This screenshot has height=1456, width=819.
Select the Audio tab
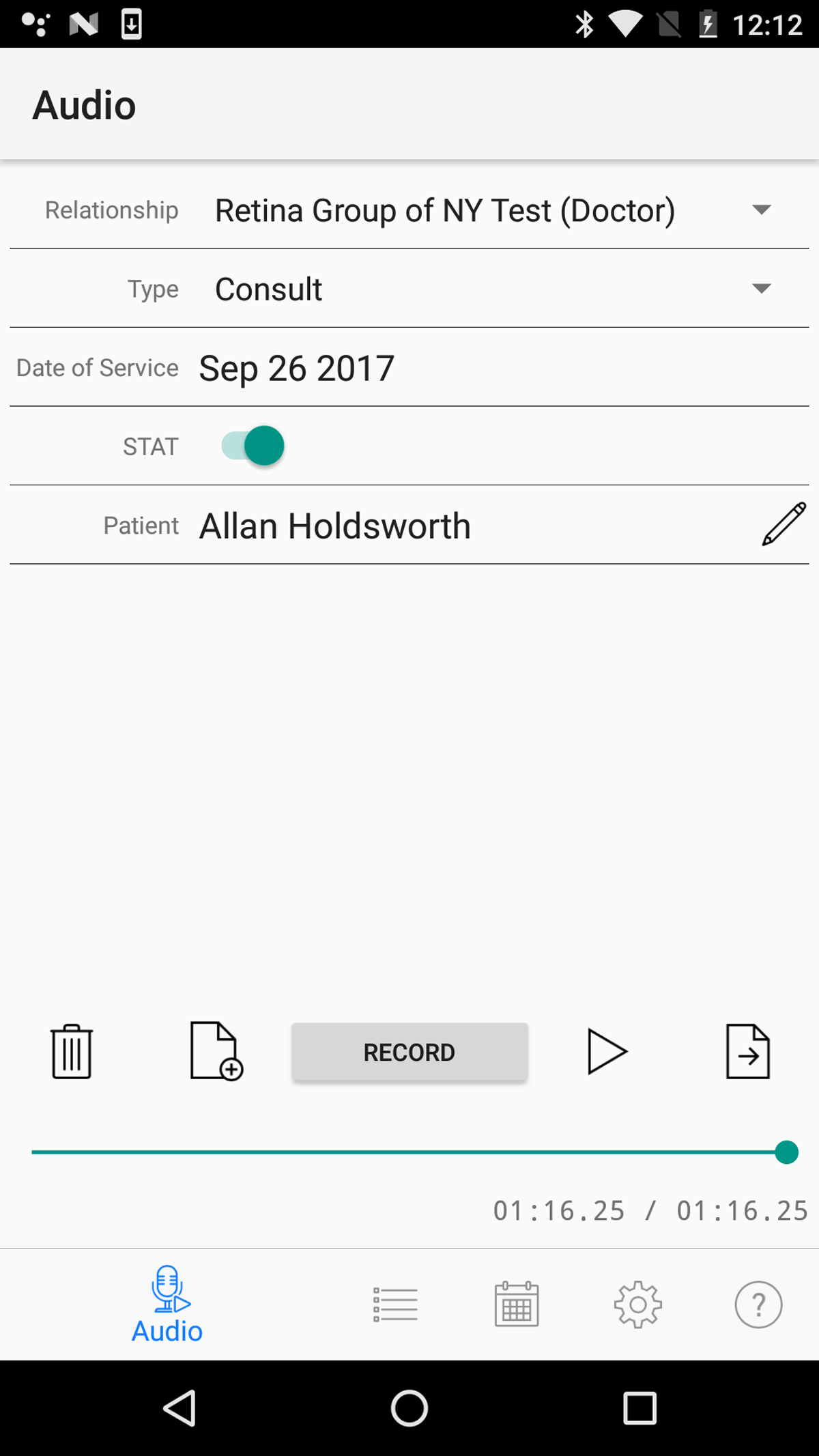pos(168,1304)
